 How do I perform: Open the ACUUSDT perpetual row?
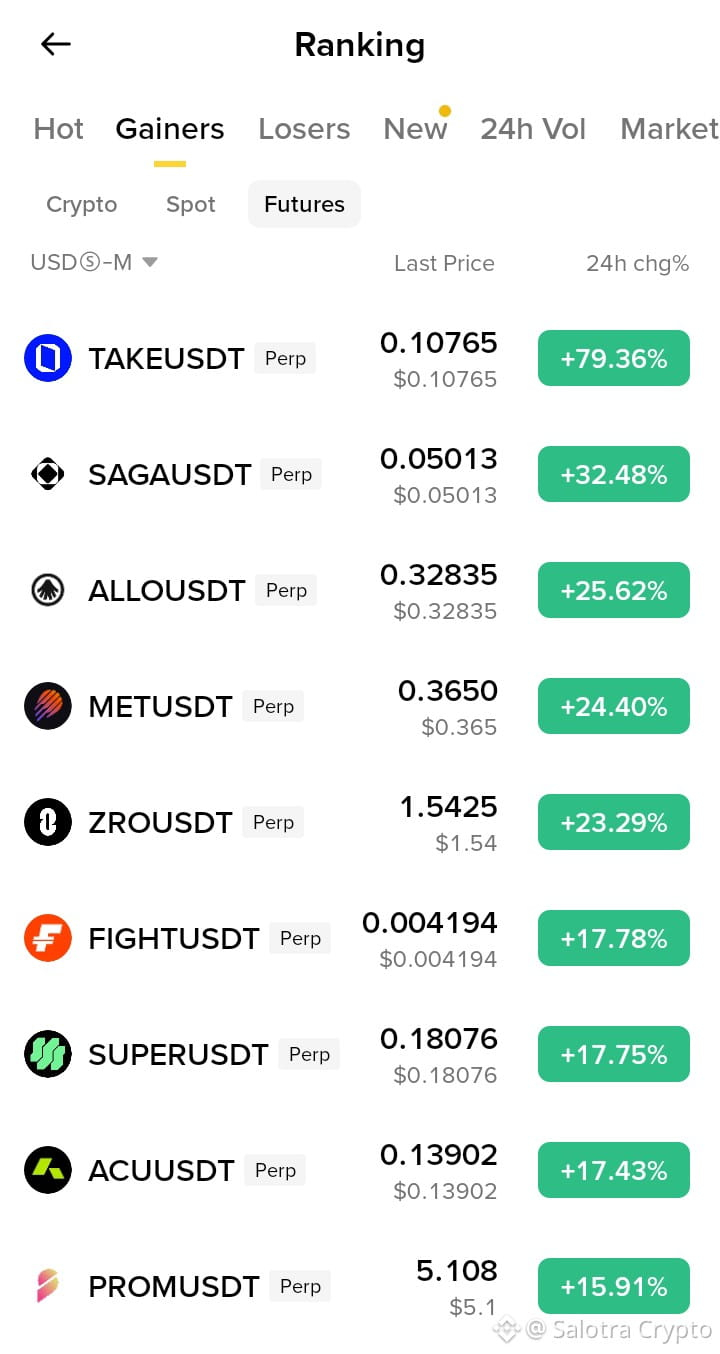[x=360, y=1170]
